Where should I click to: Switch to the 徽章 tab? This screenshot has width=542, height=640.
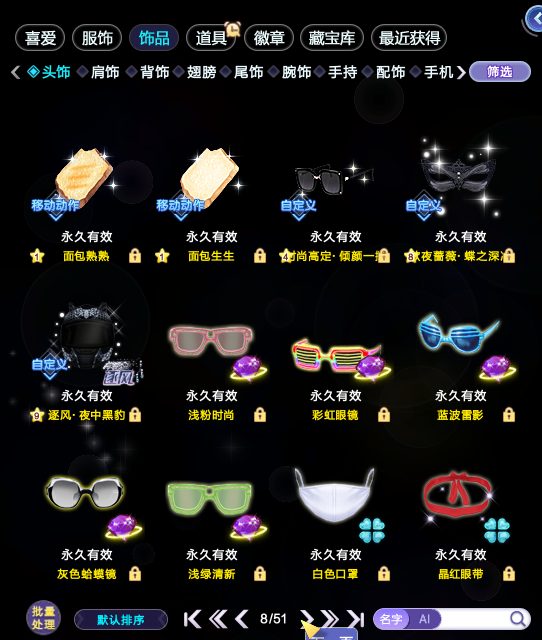(x=269, y=38)
